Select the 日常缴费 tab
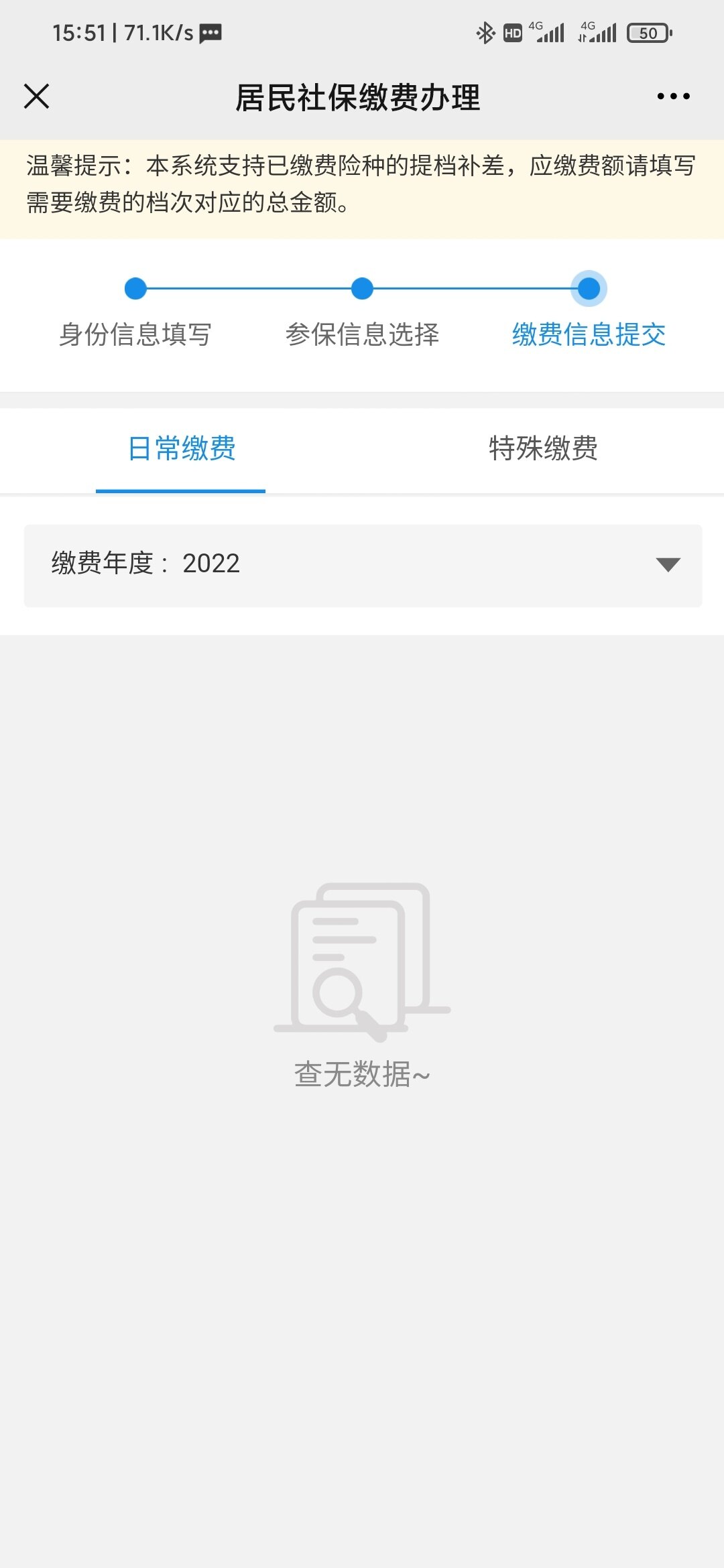The height and width of the screenshot is (1568, 724). pyautogui.click(x=181, y=448)
